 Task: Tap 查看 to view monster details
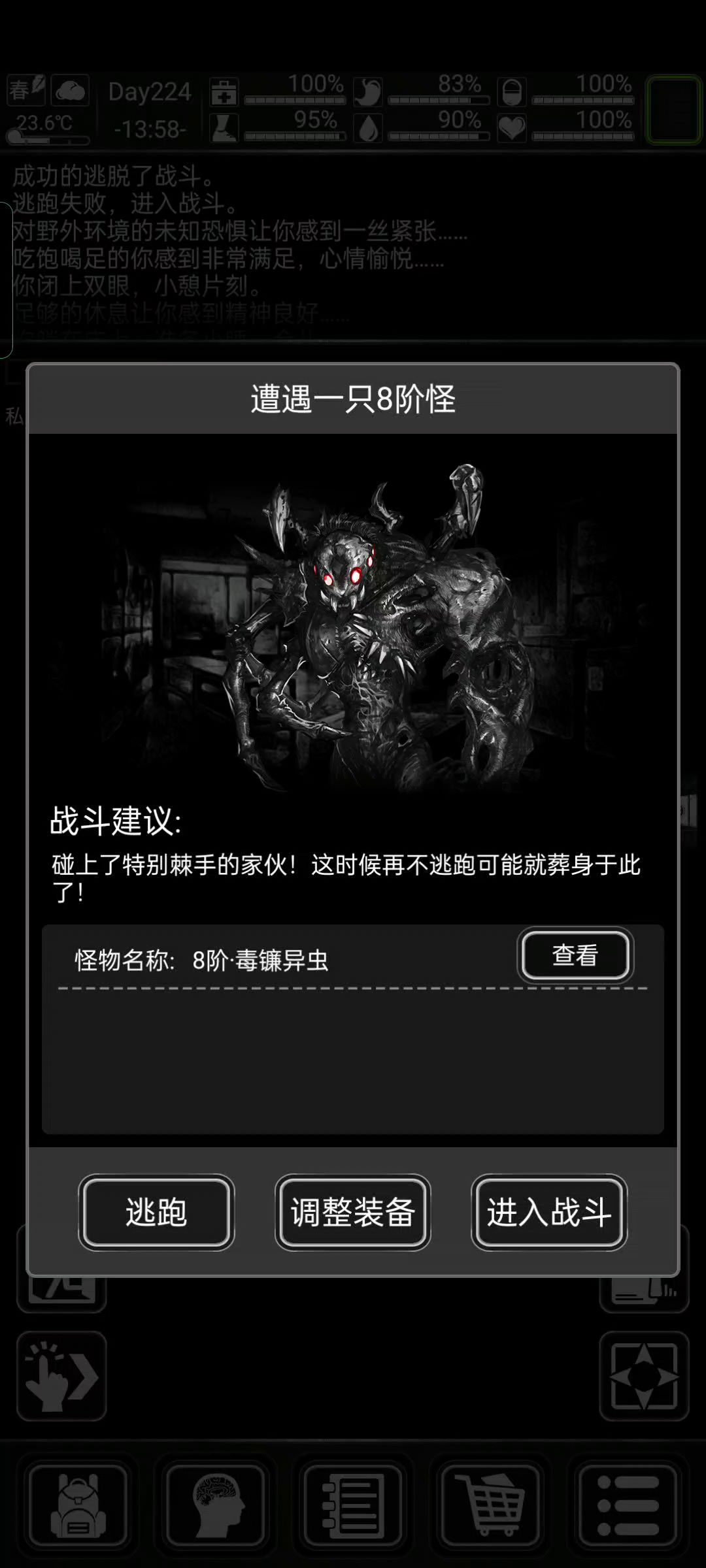tap(575, 955)
